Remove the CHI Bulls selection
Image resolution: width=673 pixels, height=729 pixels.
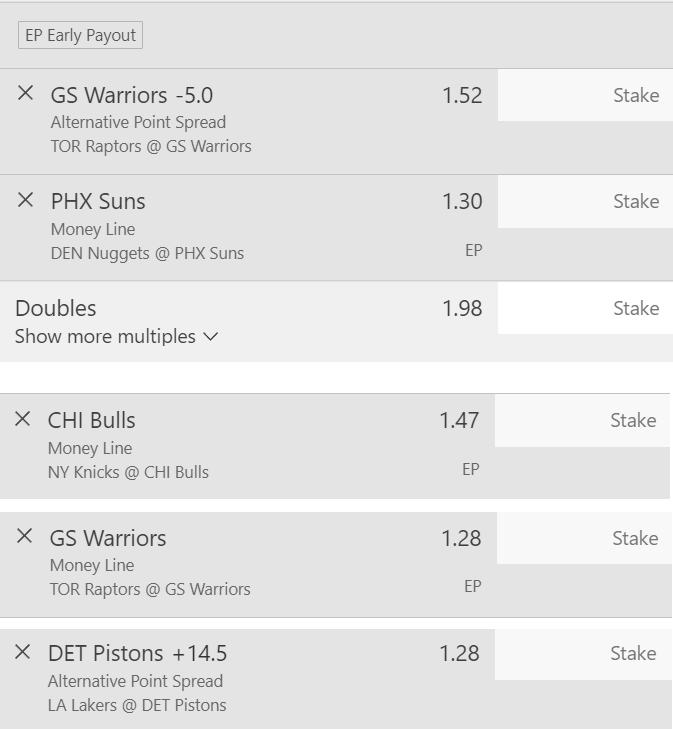[23, 419]
